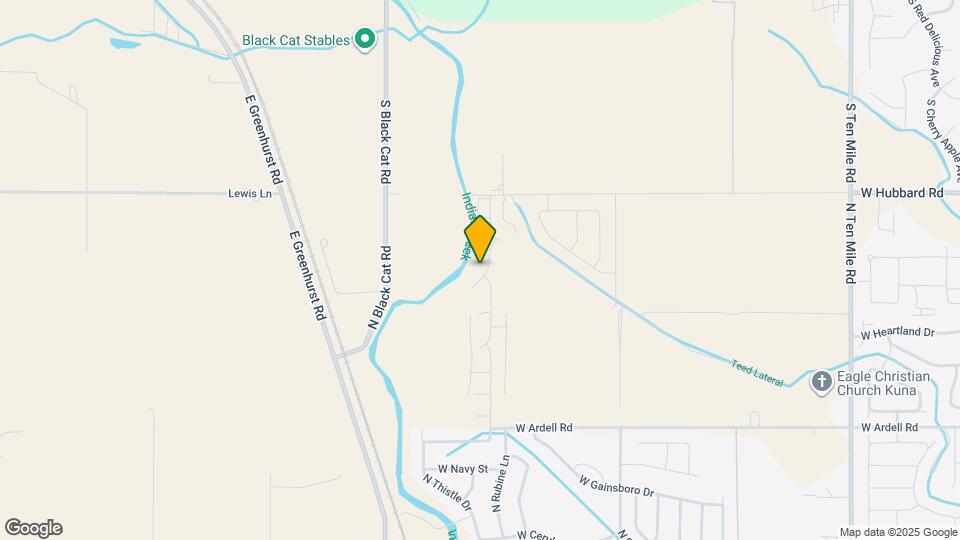Select the Eagle Christian Church Kuna pin
Image resolution: width=960 pixels, height=540 pixels.
[x=821, y=381]
